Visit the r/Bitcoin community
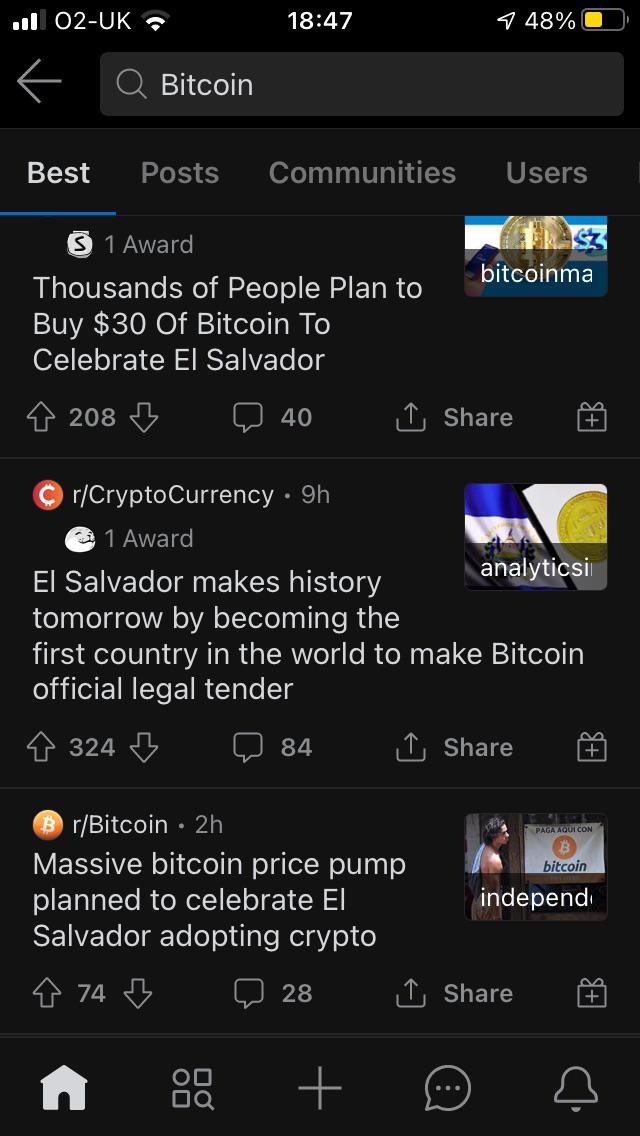The width and height of the screenshot is (640, 1136). (x=119, y=824)
